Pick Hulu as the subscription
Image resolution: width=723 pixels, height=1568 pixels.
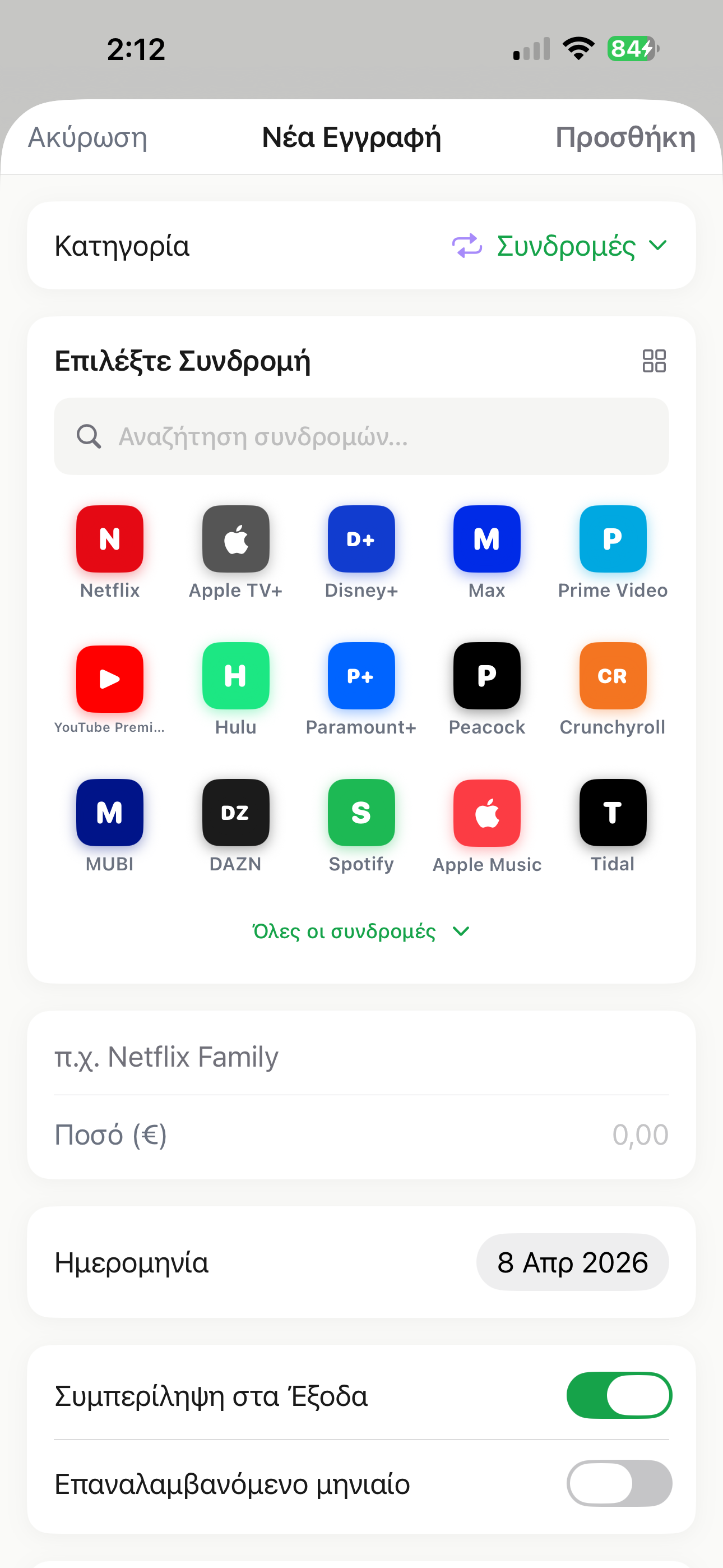[235, 676]
